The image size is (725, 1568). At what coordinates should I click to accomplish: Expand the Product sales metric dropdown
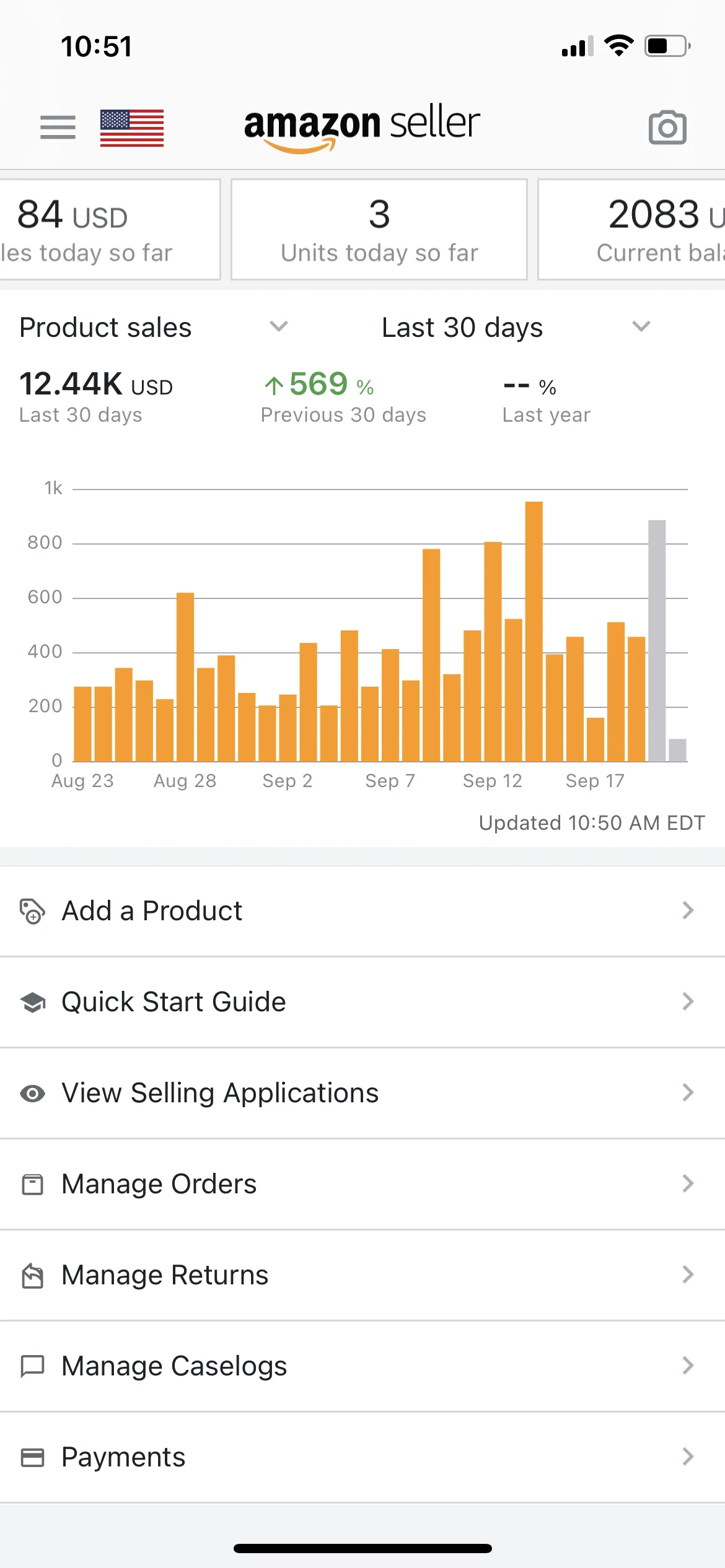[154, 327]
